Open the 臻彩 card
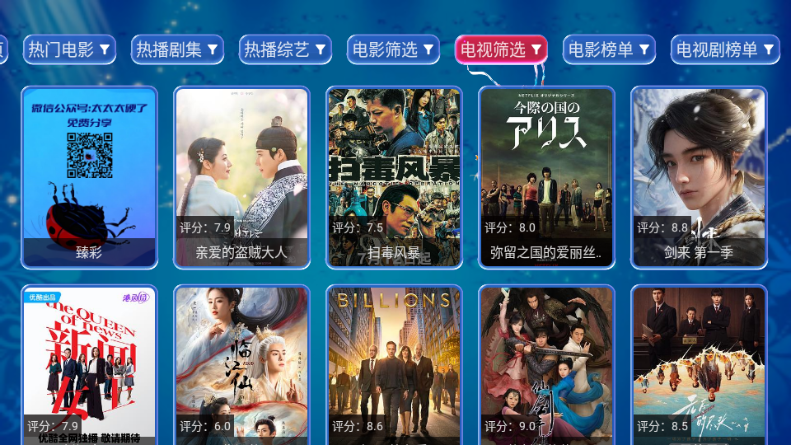Image resolution: width=791 pixels, height=445 pixels. (x=89, y=177)
